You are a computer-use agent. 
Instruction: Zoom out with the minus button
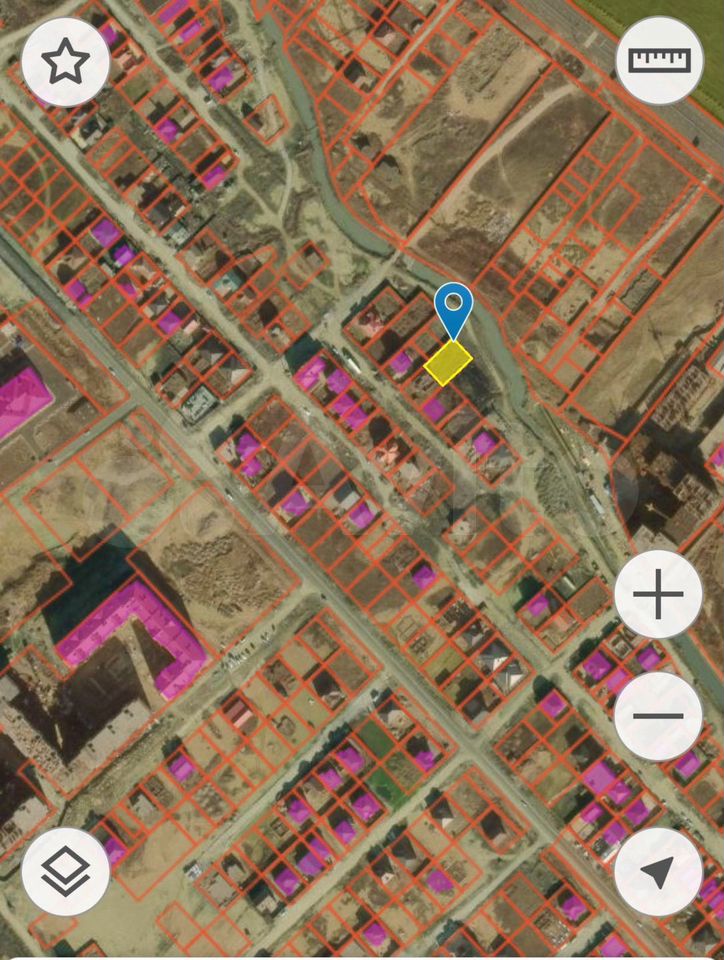[x=659, y=716]
